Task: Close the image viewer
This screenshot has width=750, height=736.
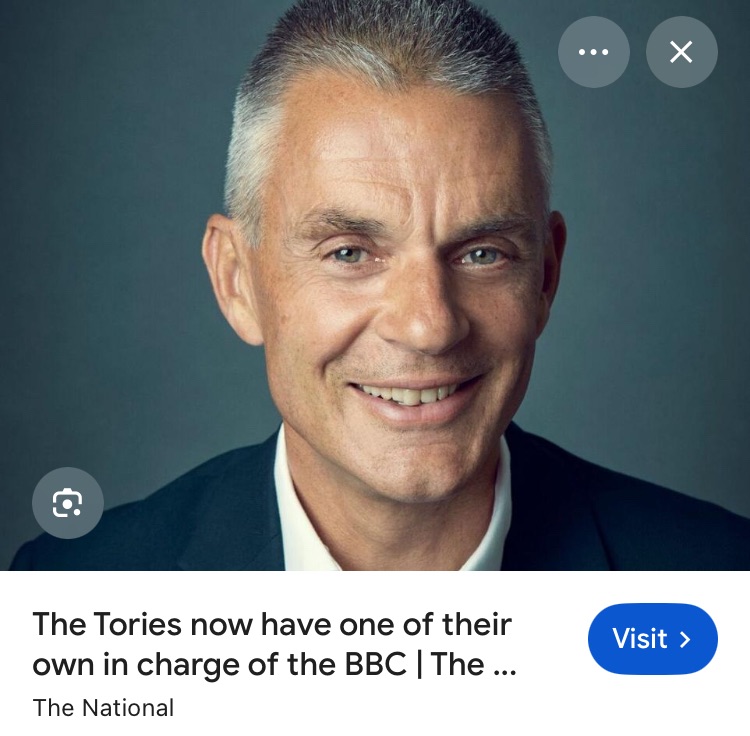Action: pyautogui.click(x=681, y=52)
